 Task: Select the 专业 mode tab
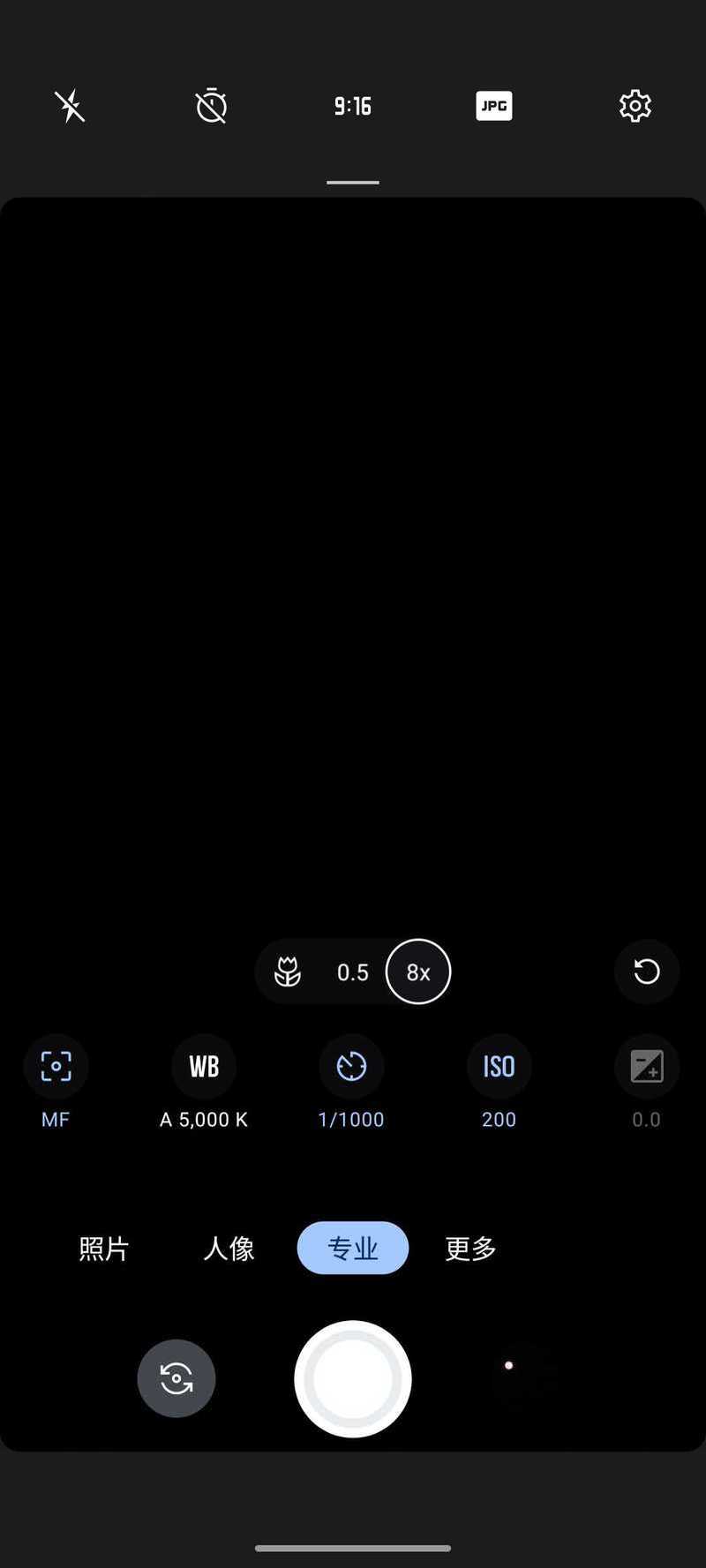[353, 1248]
